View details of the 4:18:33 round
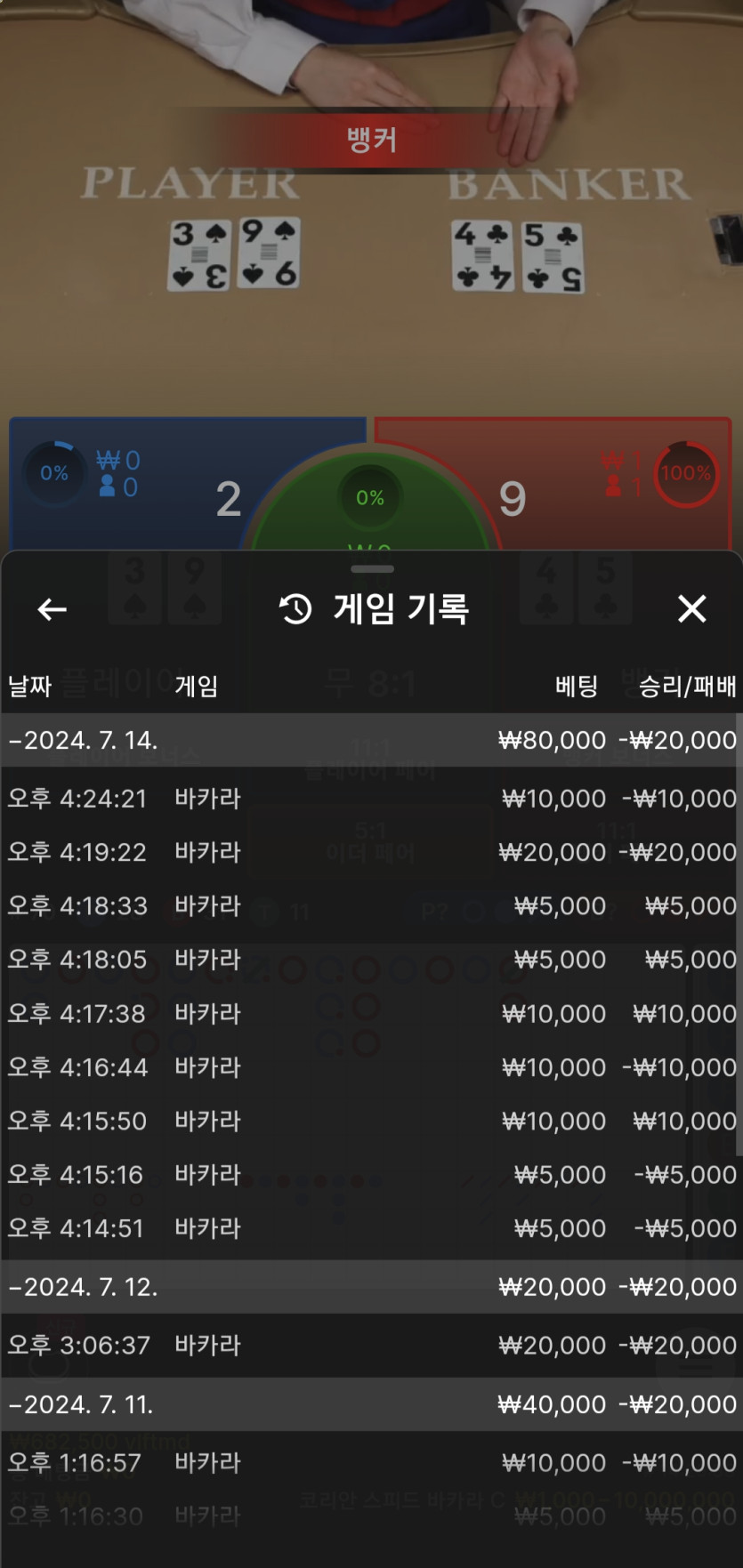 pyautogui.click(x=371, y=906)
